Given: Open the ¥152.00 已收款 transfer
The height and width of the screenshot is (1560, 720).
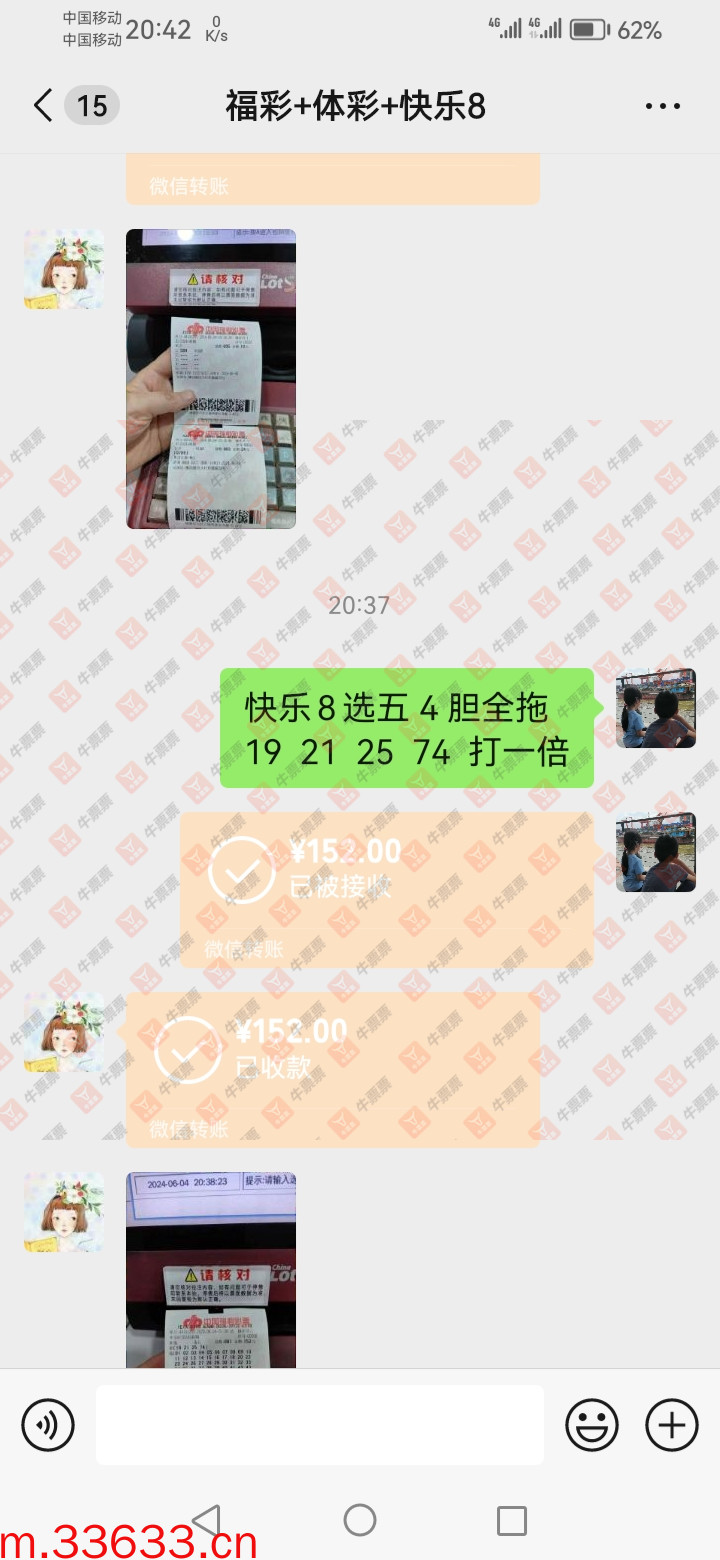Looking at the screenshot, I should click(333, 1068).
